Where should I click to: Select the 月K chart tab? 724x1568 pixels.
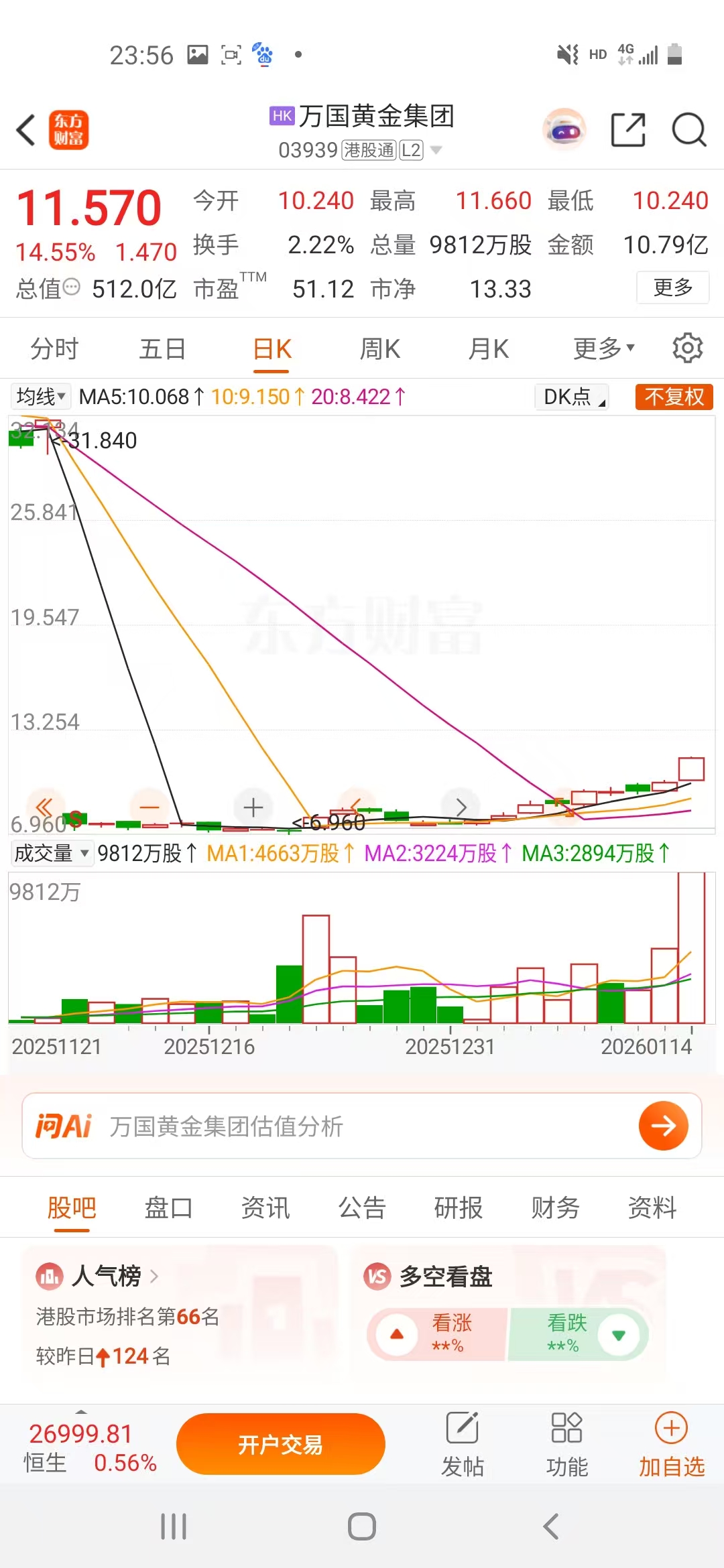coord(489,349)
